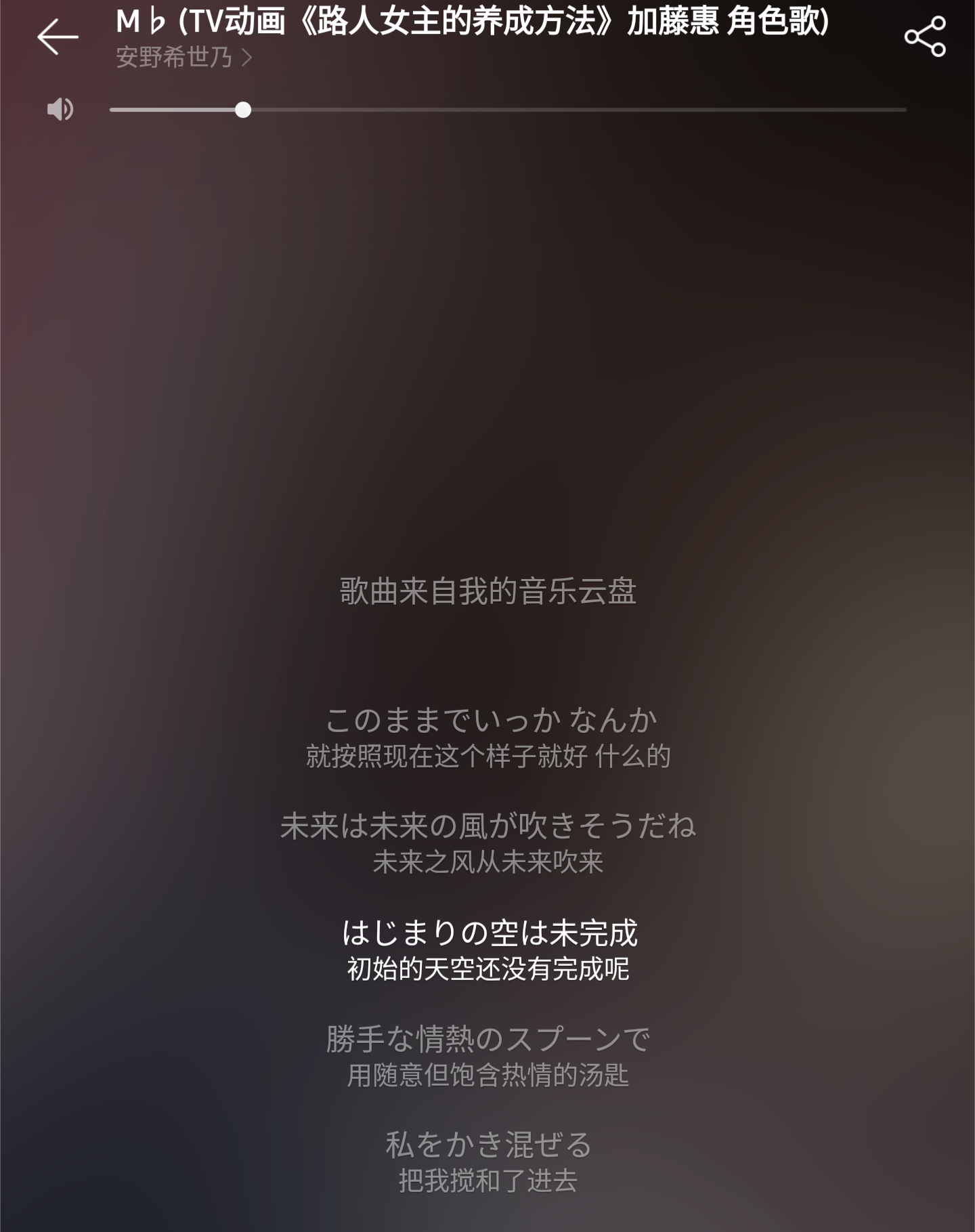The image size is (975, 1232).
Task: Go back using the arrow icon
Action: 58,37
